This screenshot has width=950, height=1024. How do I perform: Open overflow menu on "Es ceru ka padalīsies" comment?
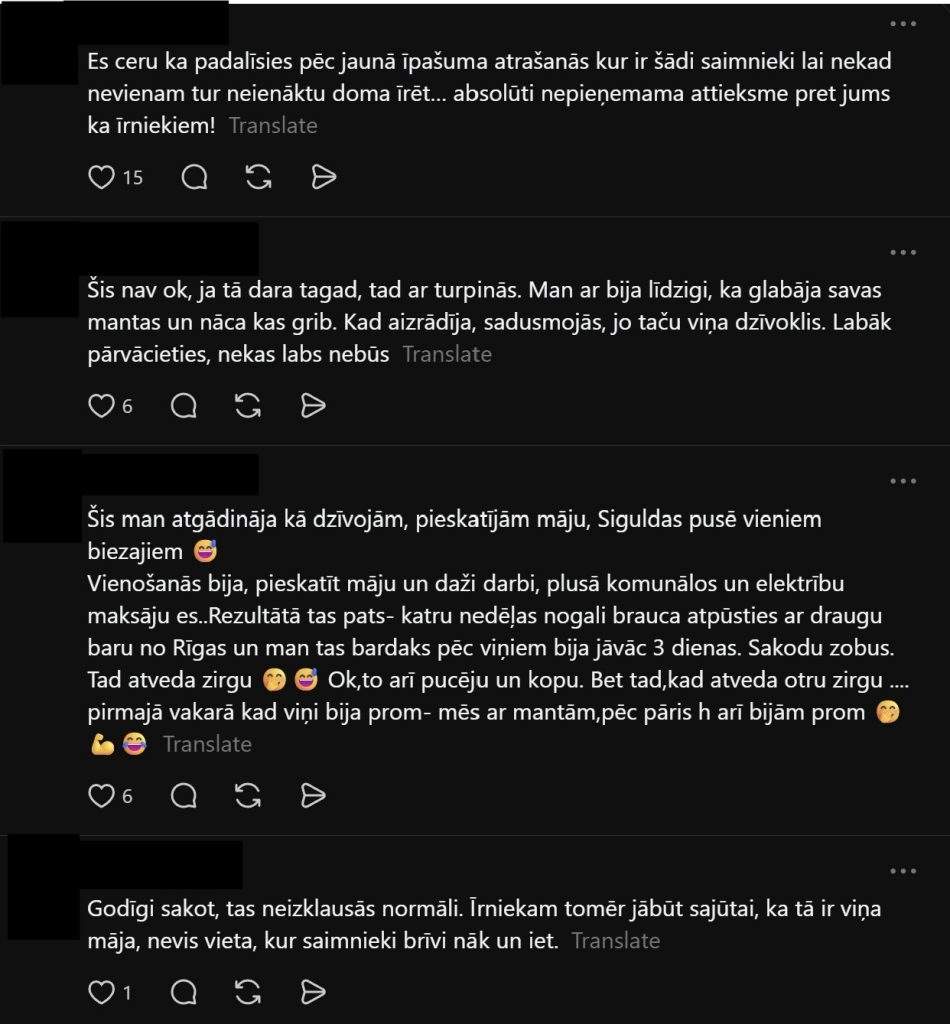click(x=903, y=24)
